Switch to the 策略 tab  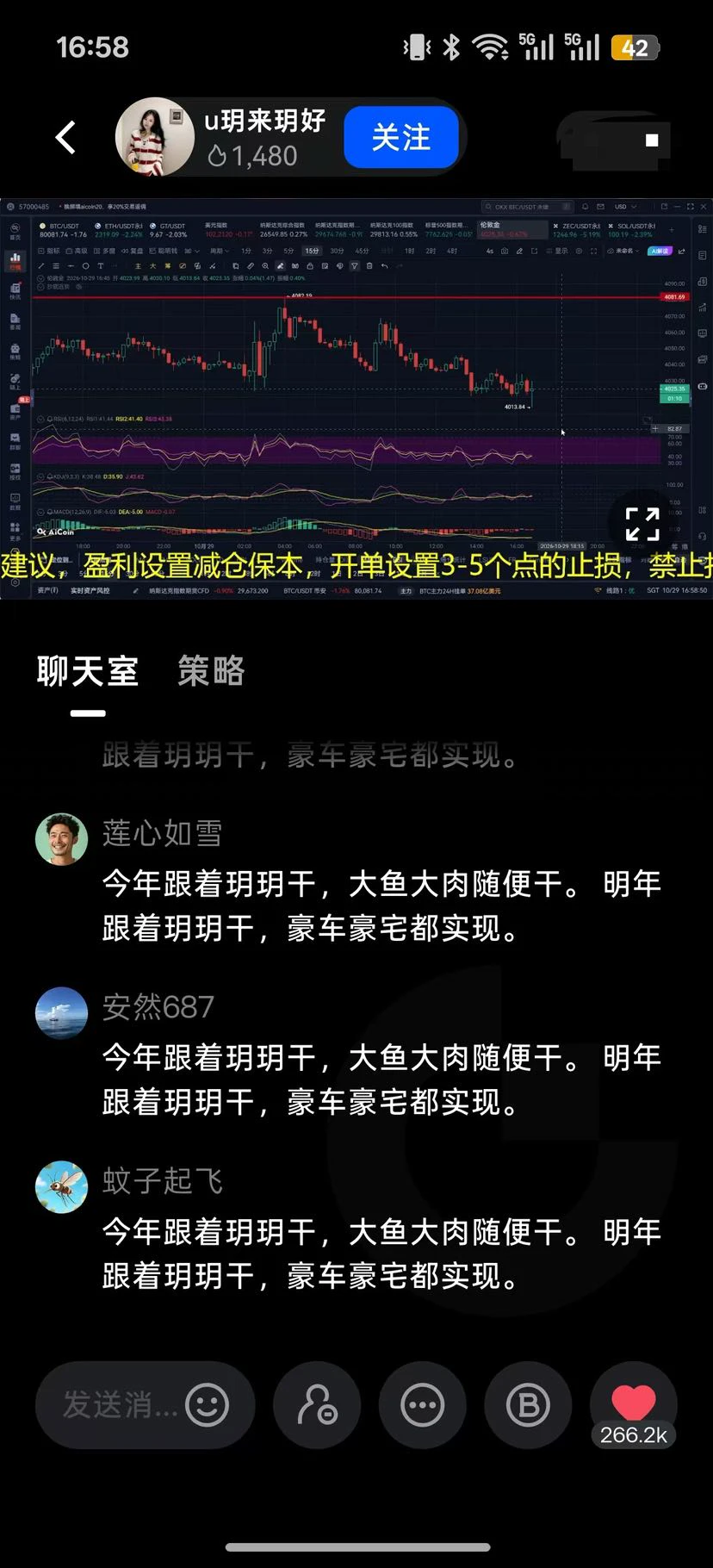(x=211, y=670)
